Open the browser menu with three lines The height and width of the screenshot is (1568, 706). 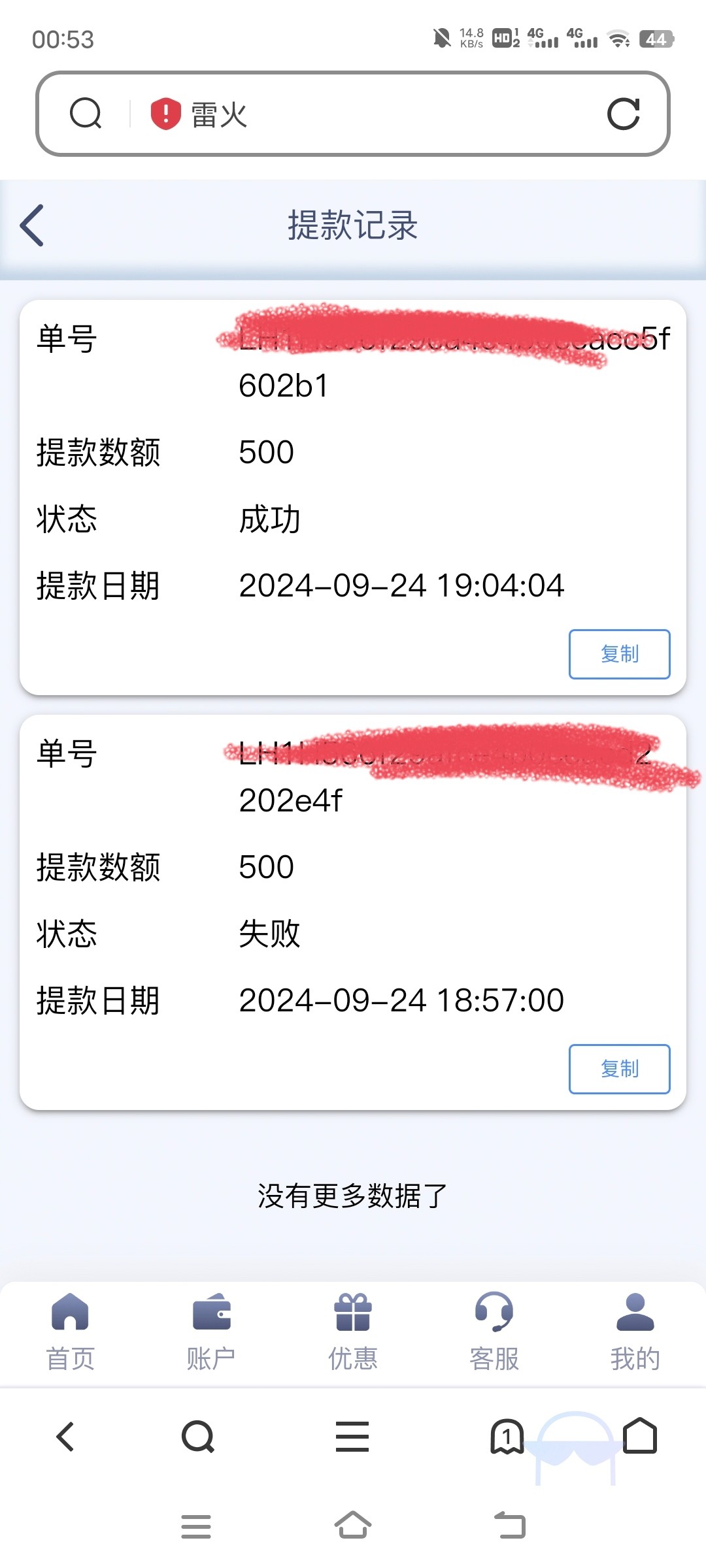352,1437
